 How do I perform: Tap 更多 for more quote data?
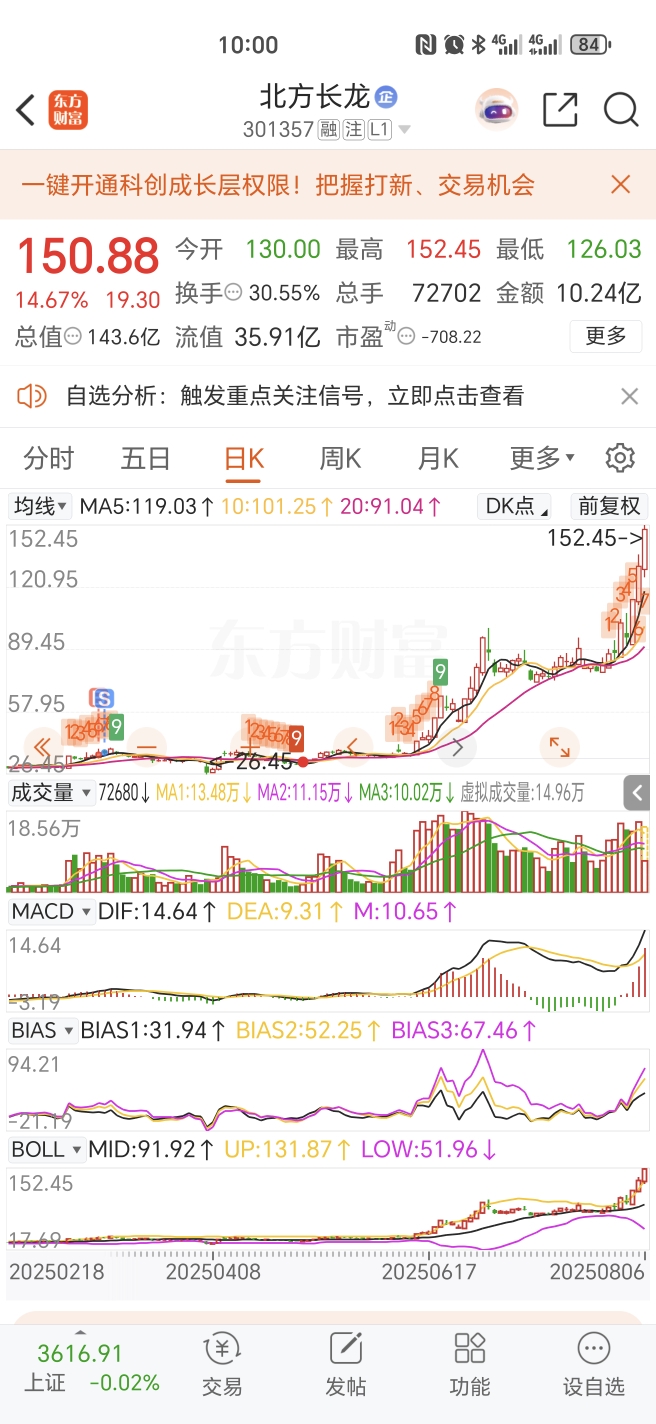point(606,336)
